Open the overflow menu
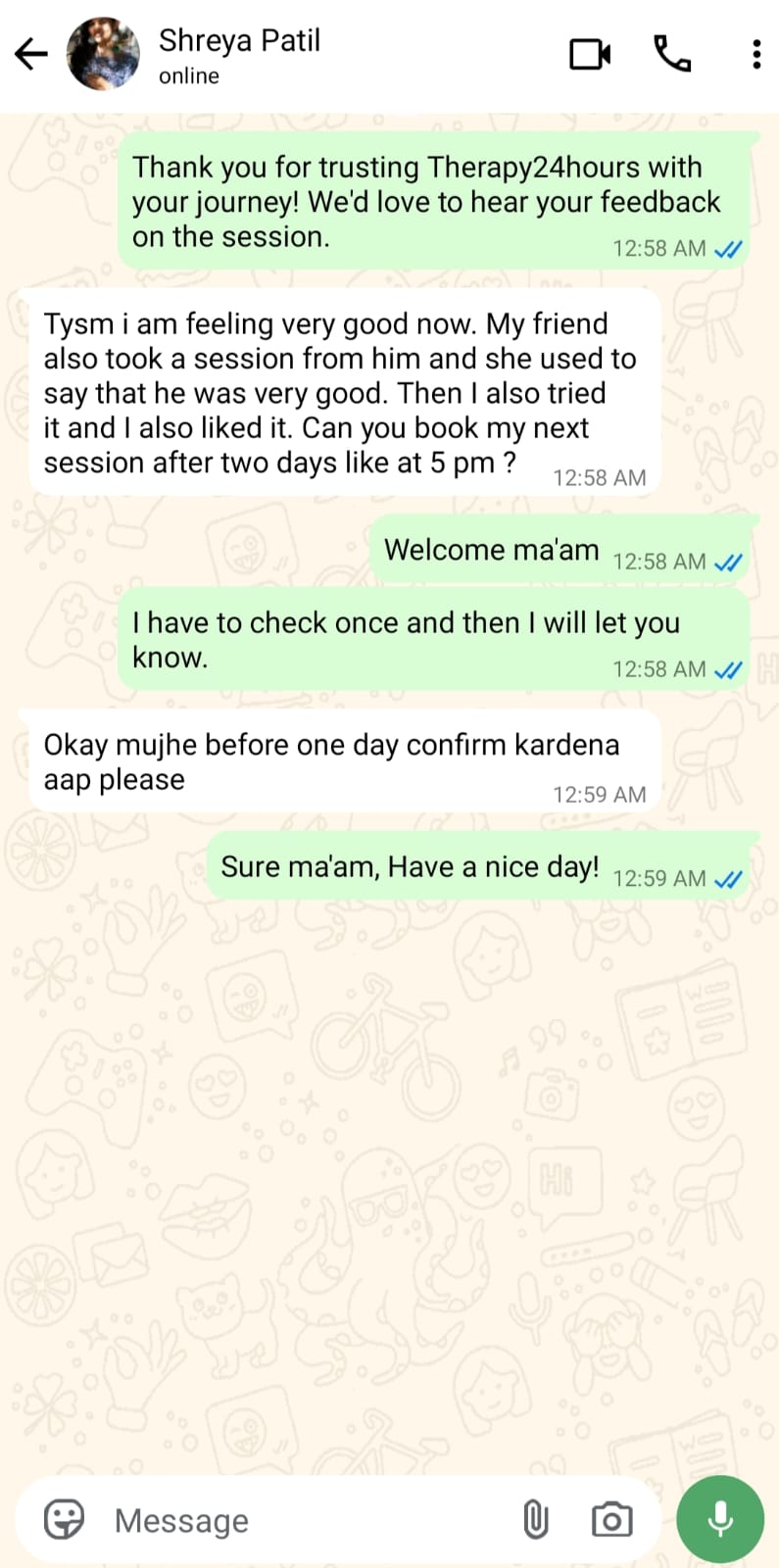 [x=755, y=54]
